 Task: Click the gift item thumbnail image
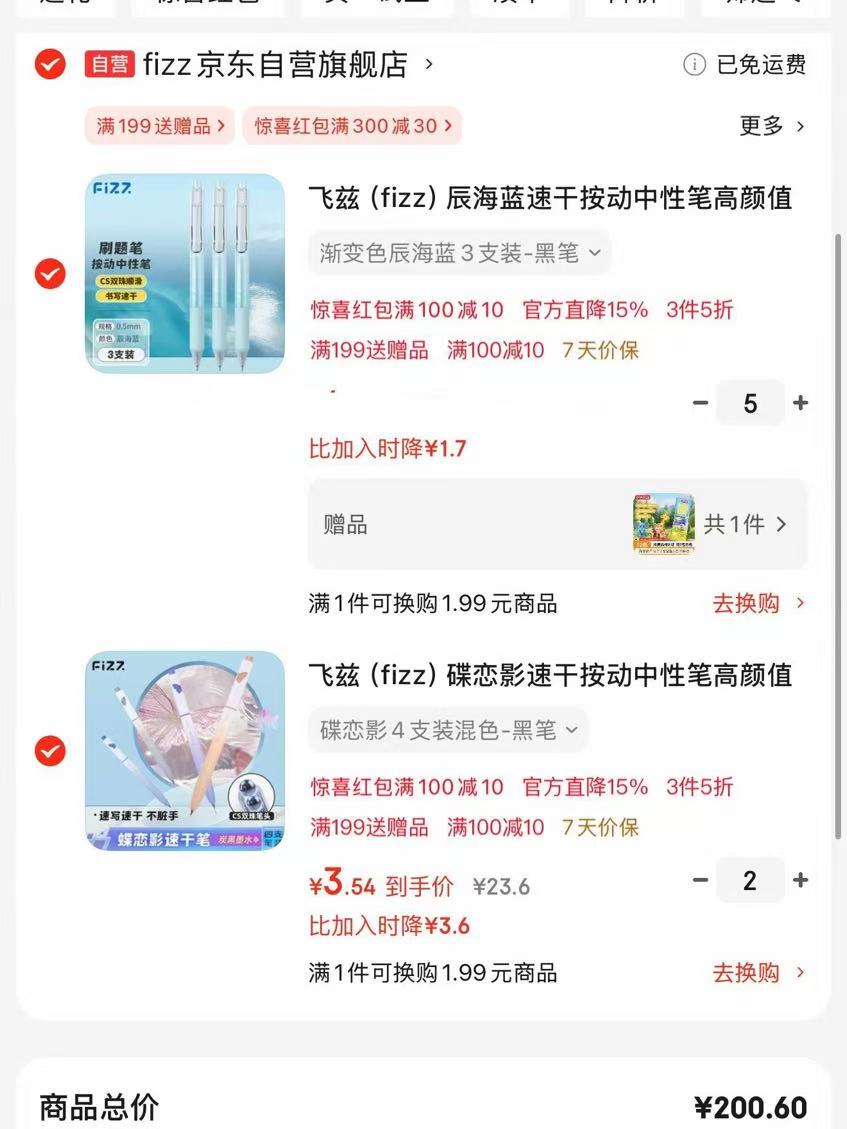664,524
